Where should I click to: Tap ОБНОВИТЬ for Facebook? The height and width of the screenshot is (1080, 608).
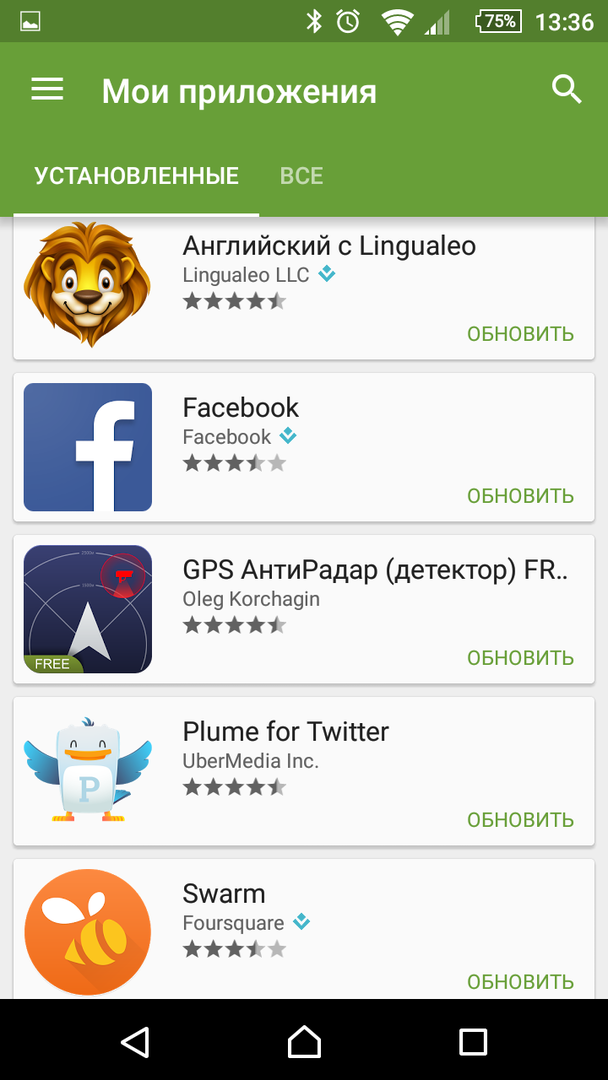(x=520, y=496)
